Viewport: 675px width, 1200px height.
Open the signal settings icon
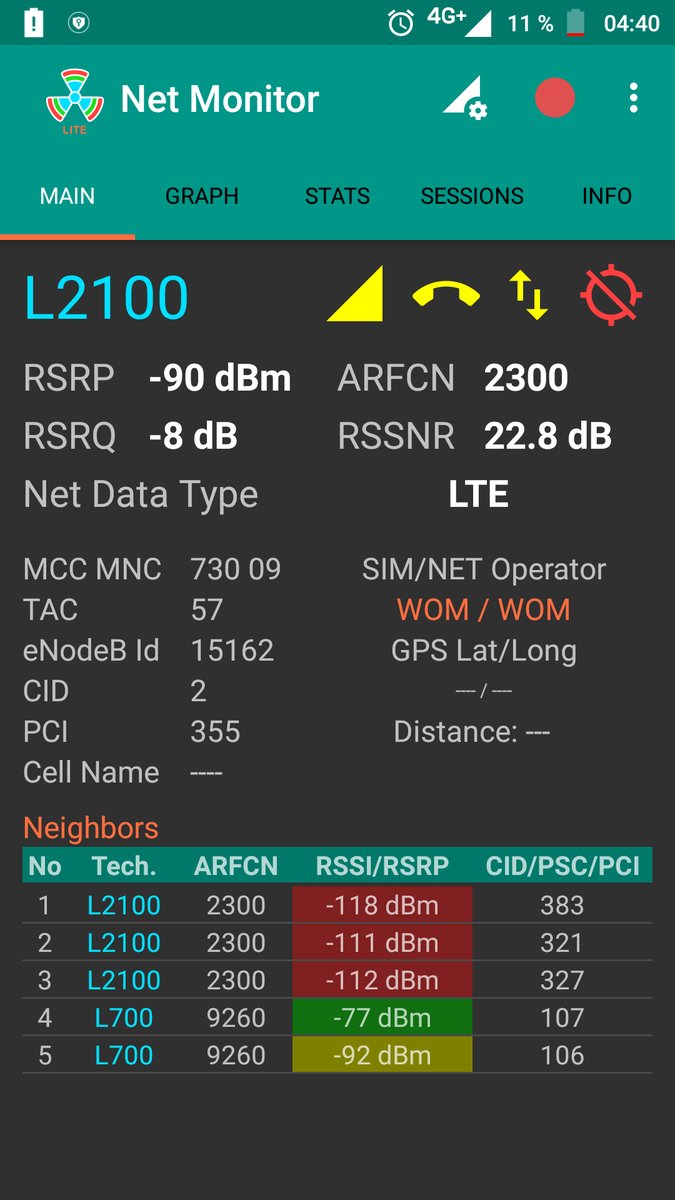point(464,98)
